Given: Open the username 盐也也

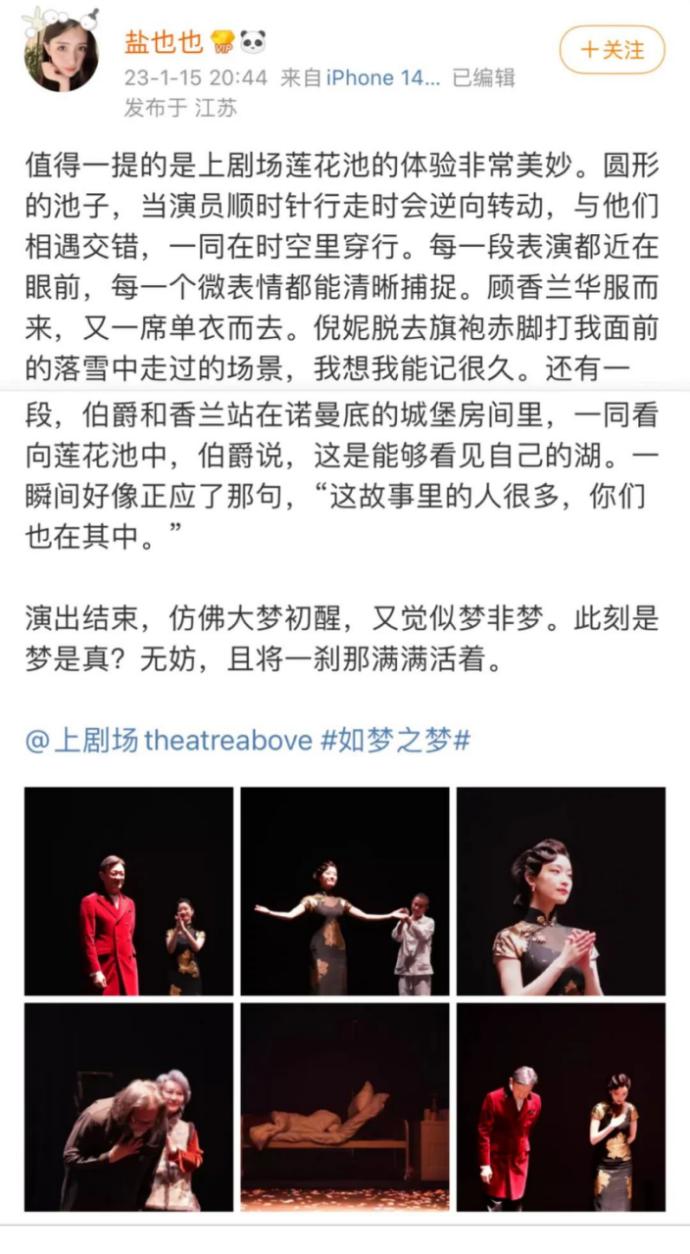Looking at the screenshot, I should coord(163,42).
